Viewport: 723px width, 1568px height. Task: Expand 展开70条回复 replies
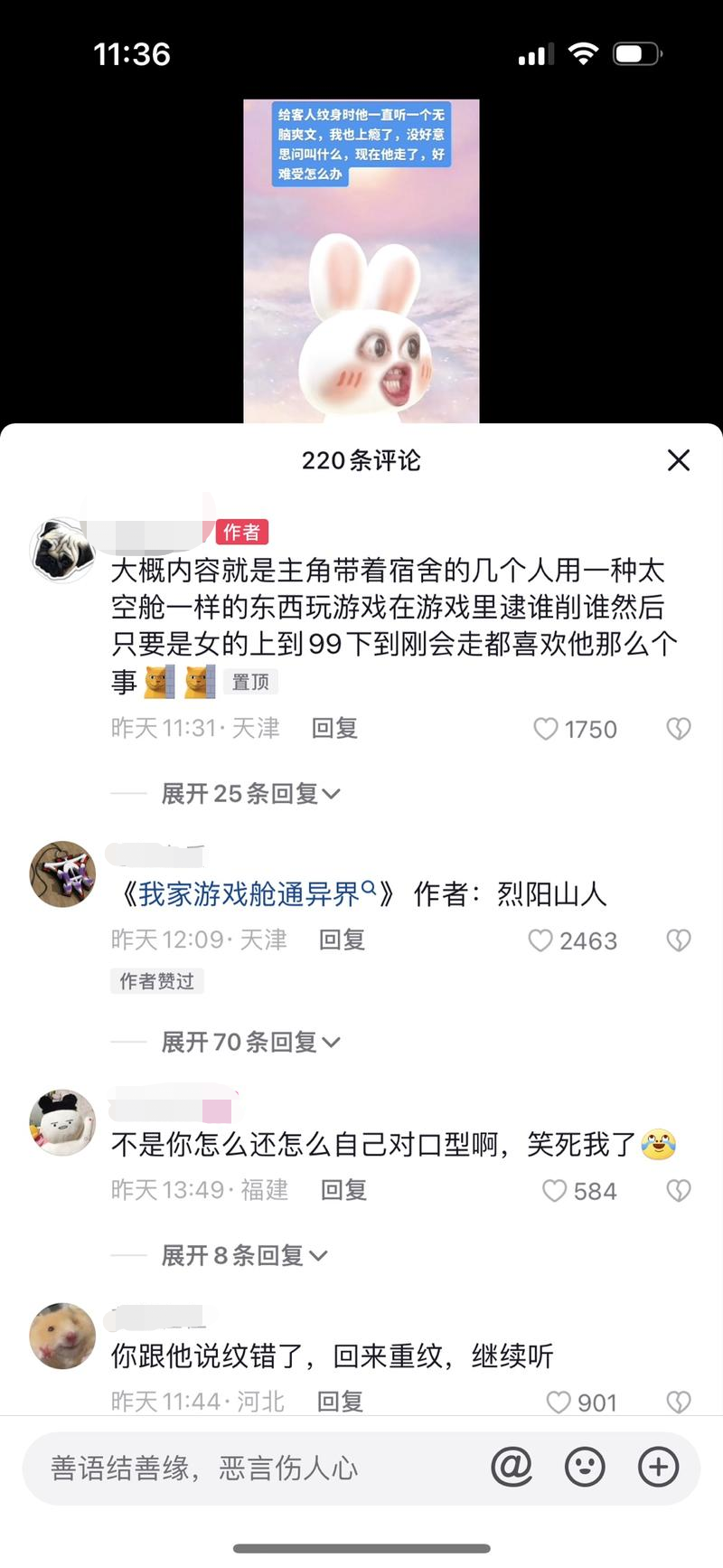[x=250, y=1042]
